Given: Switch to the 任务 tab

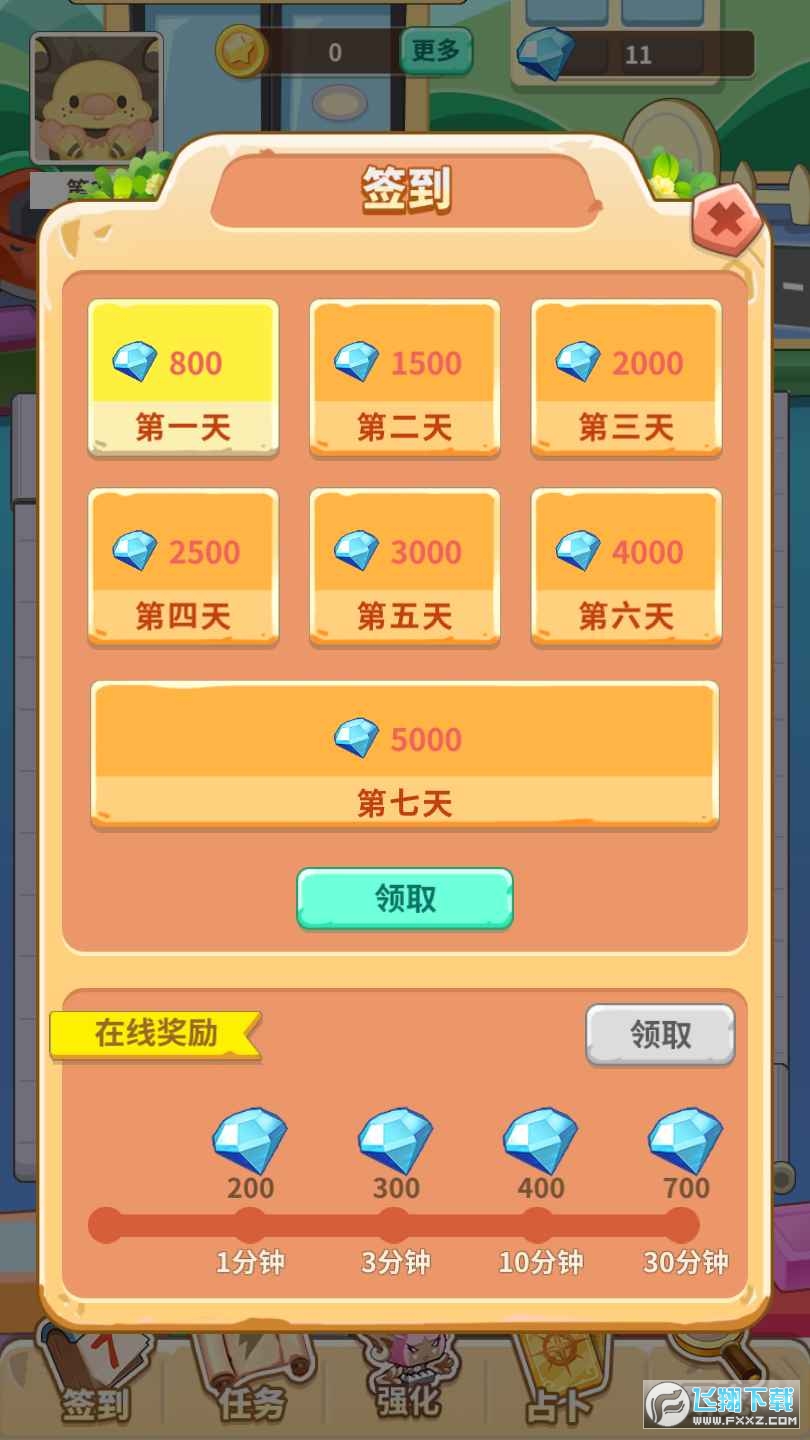Looking at the screenshot, I should 252,1385.
